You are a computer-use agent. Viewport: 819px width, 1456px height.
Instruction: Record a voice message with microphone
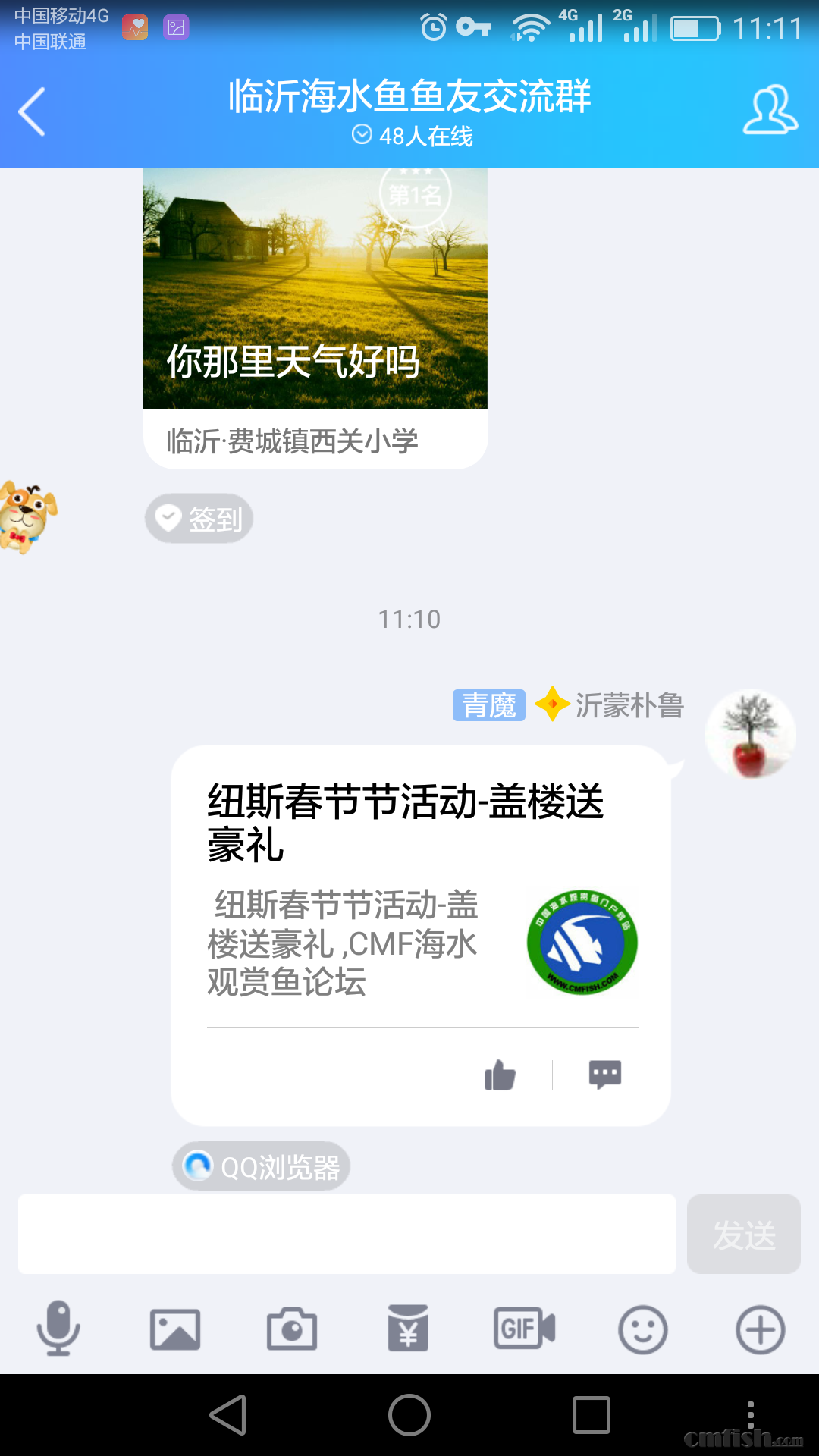coord(58,1329)
